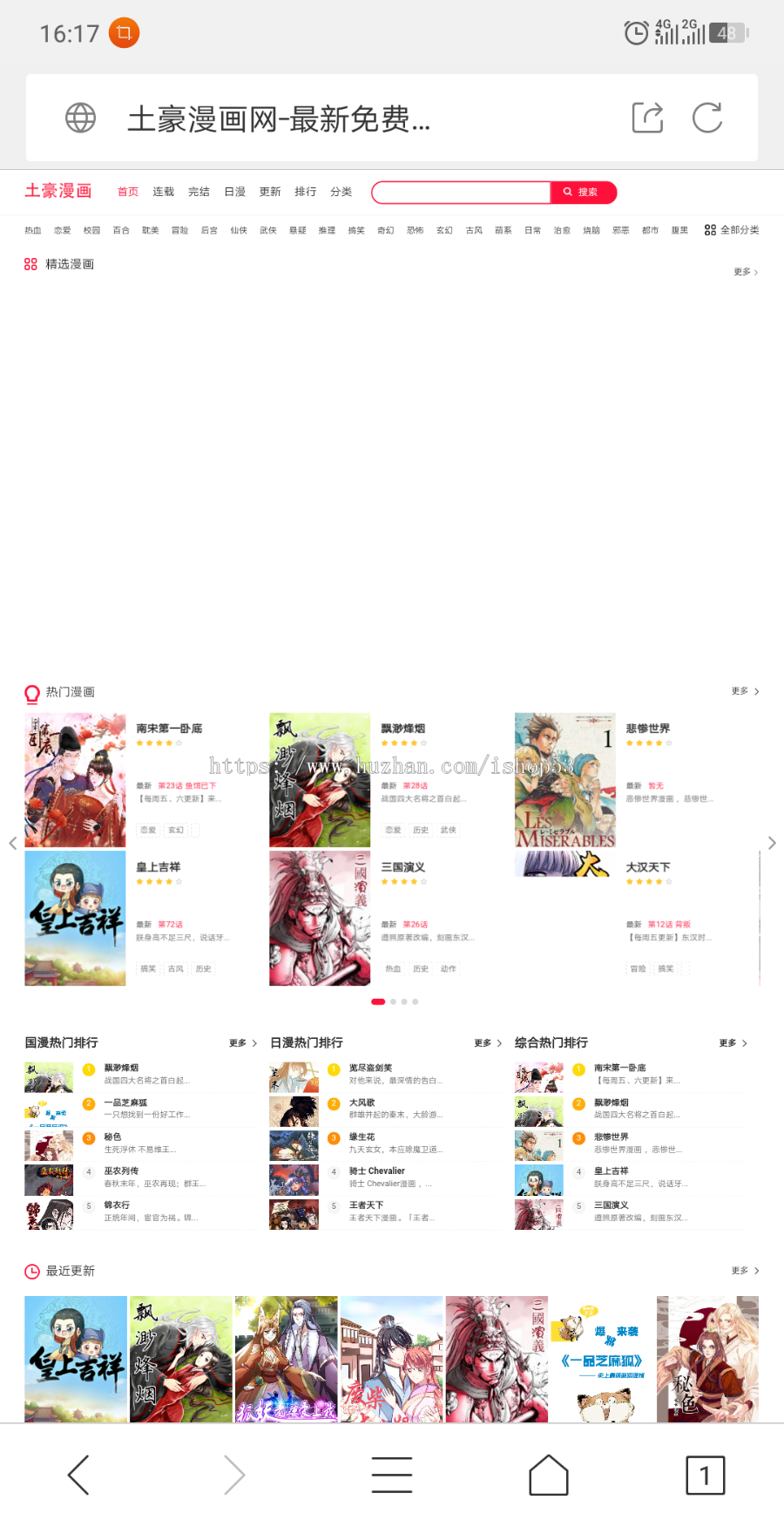Image resolution: width=784 pixels, height=1527 pixels.
Task: Tap the 搜索 search button
Action: tap(583, 192)
